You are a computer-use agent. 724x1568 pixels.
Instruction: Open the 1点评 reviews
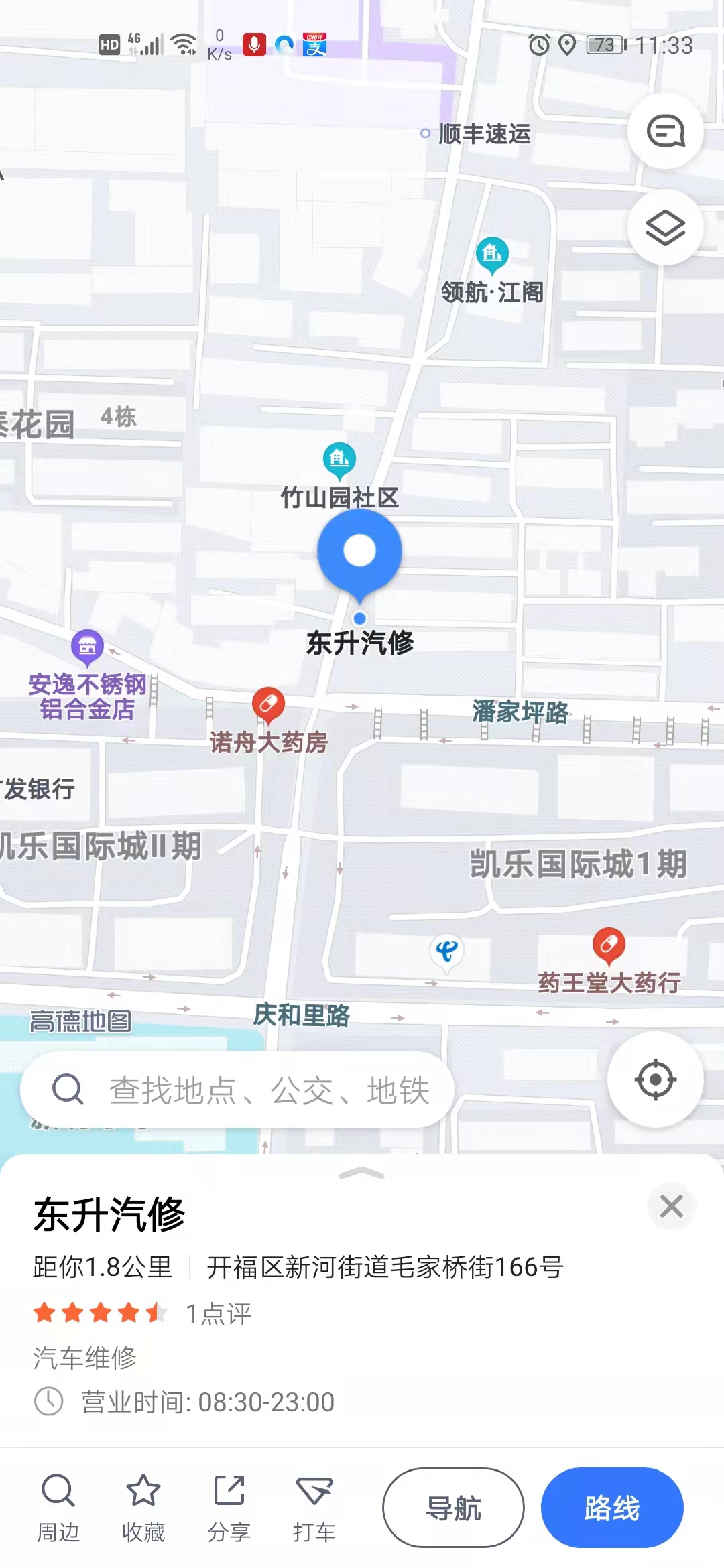coord(219,1313)
